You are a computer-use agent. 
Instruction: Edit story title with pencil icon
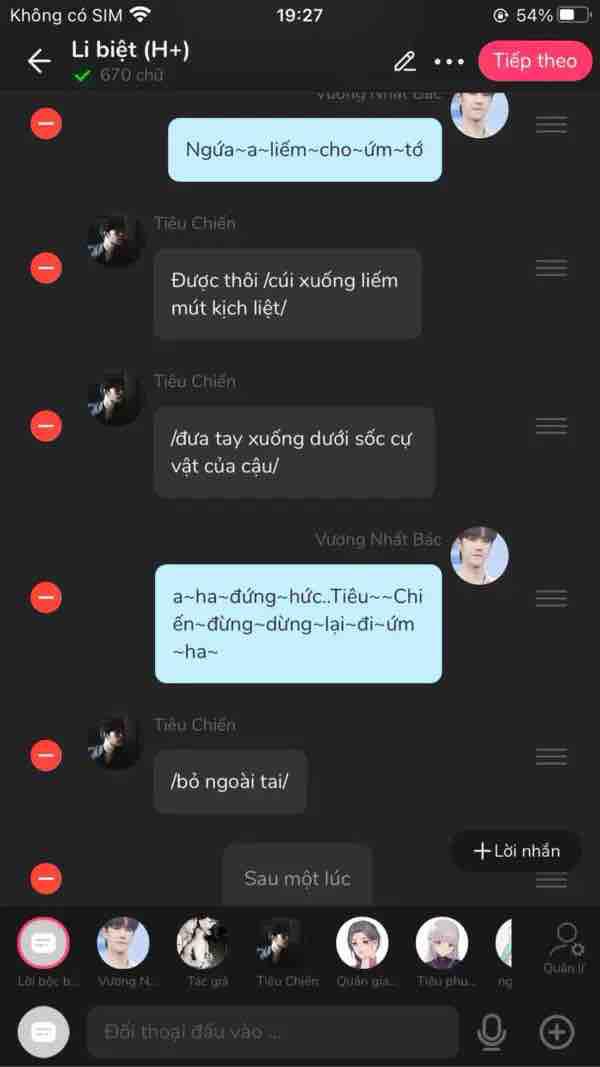(404, 61)
